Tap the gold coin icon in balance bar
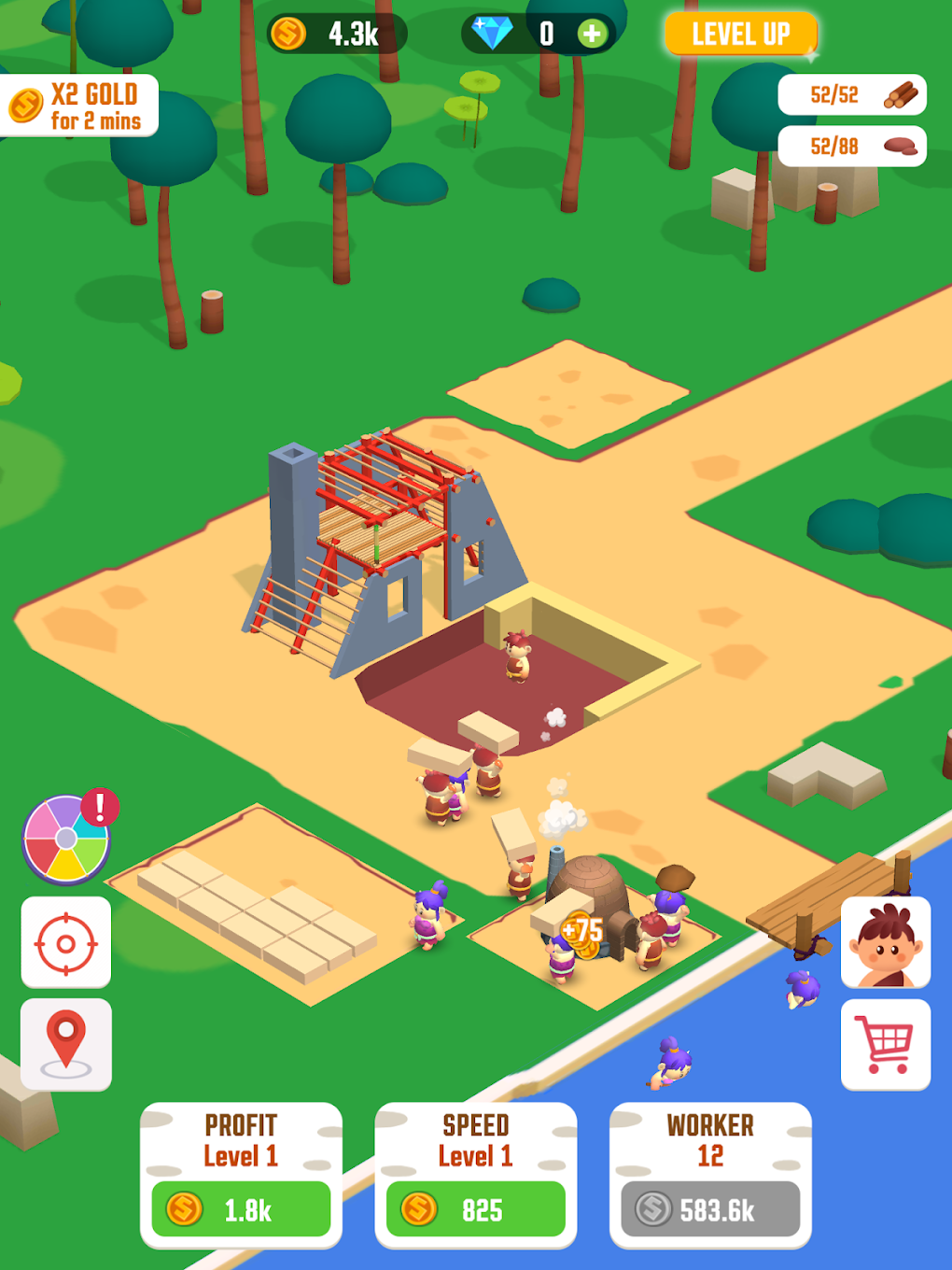The image size is (952, 1270). [289, 32]
